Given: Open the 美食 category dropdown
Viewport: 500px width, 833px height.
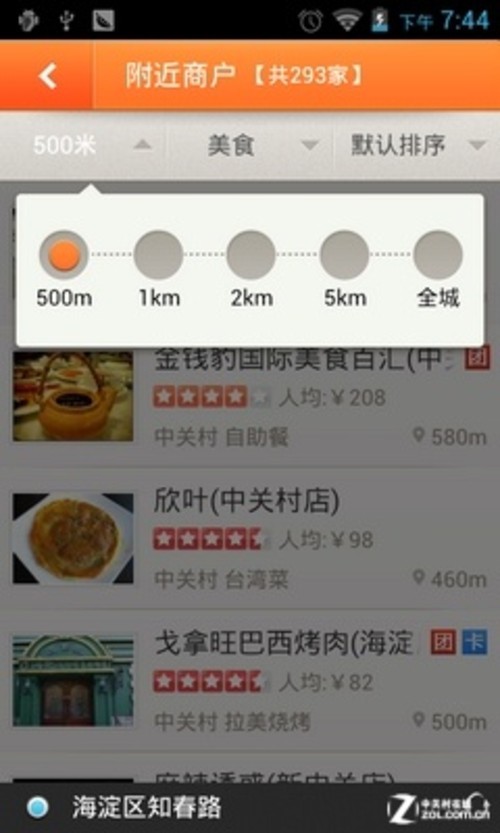Looking at the screenshot, I should tap(250, 146).
